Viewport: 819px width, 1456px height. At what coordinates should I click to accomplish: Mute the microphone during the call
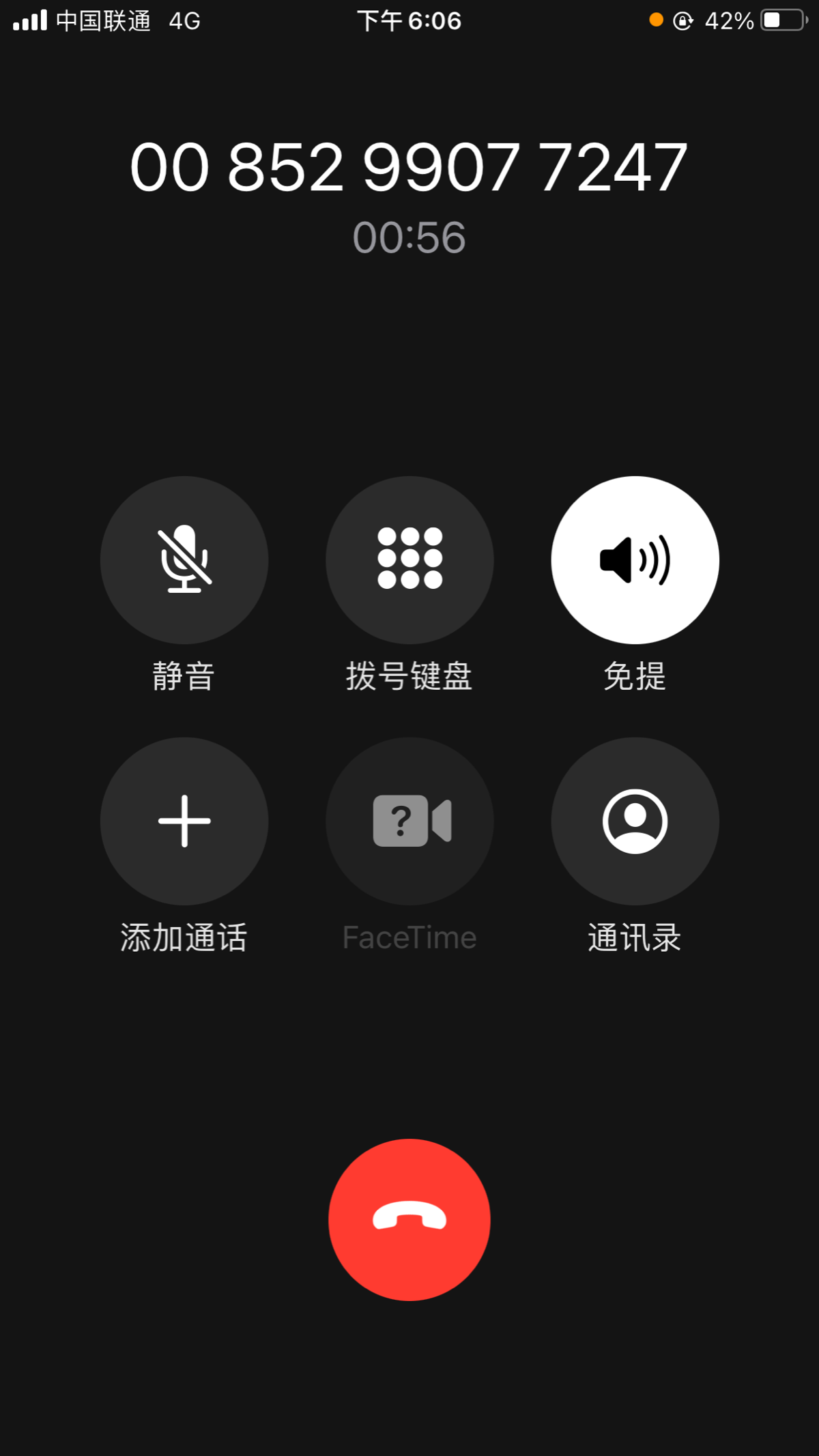[x=184, y=559]
